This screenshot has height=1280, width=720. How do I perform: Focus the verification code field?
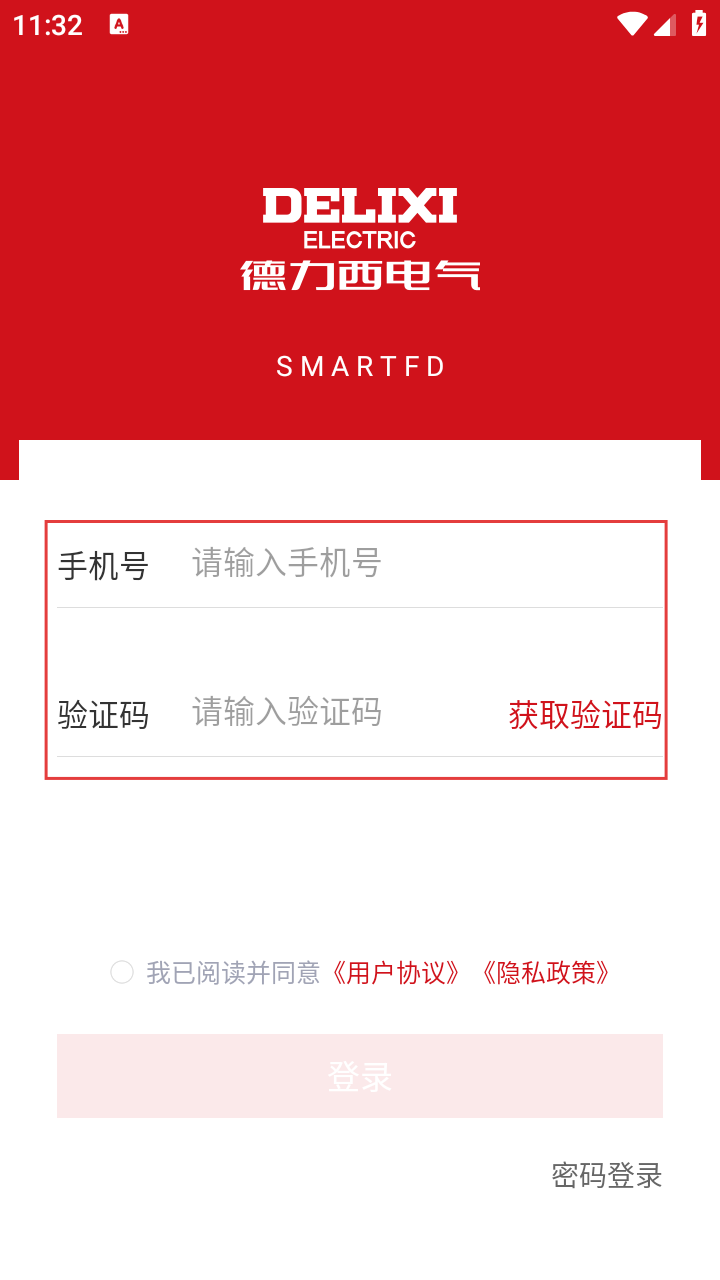tap(340, 712)
